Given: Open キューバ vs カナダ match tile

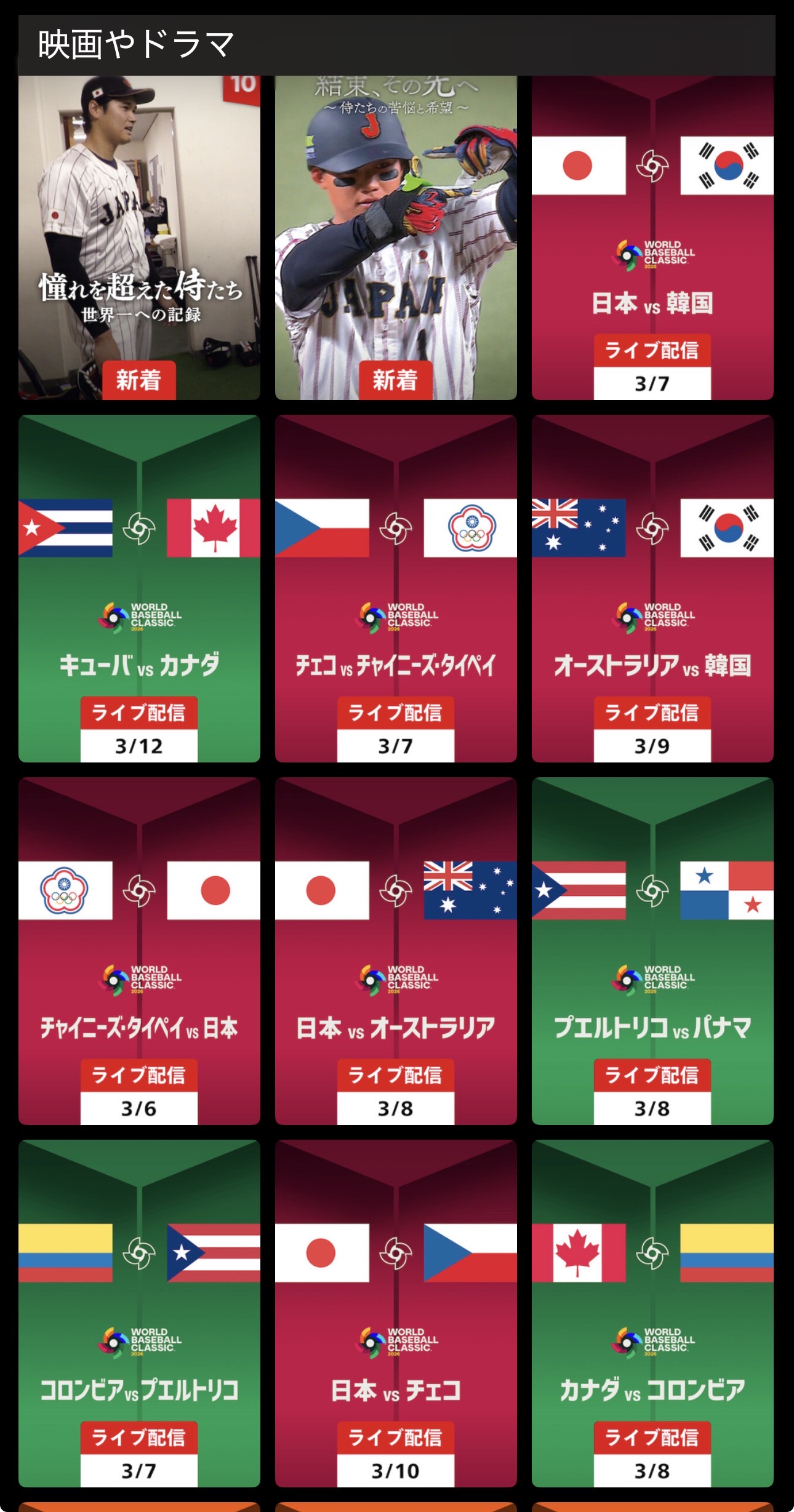Looking at the screenshot, I should [x=139, y=588].
